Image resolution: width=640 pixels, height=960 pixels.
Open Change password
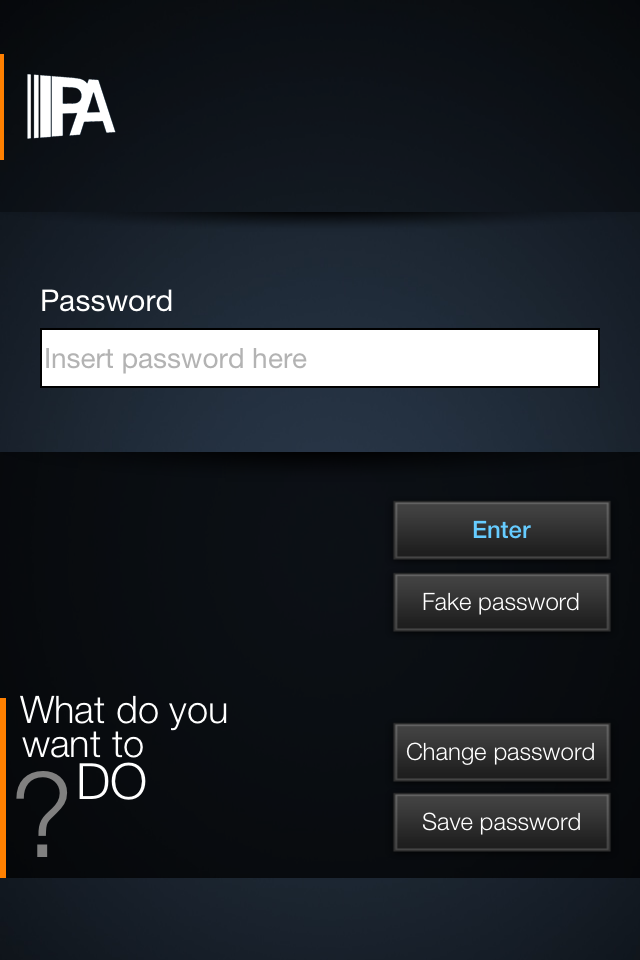coord(501,752)
